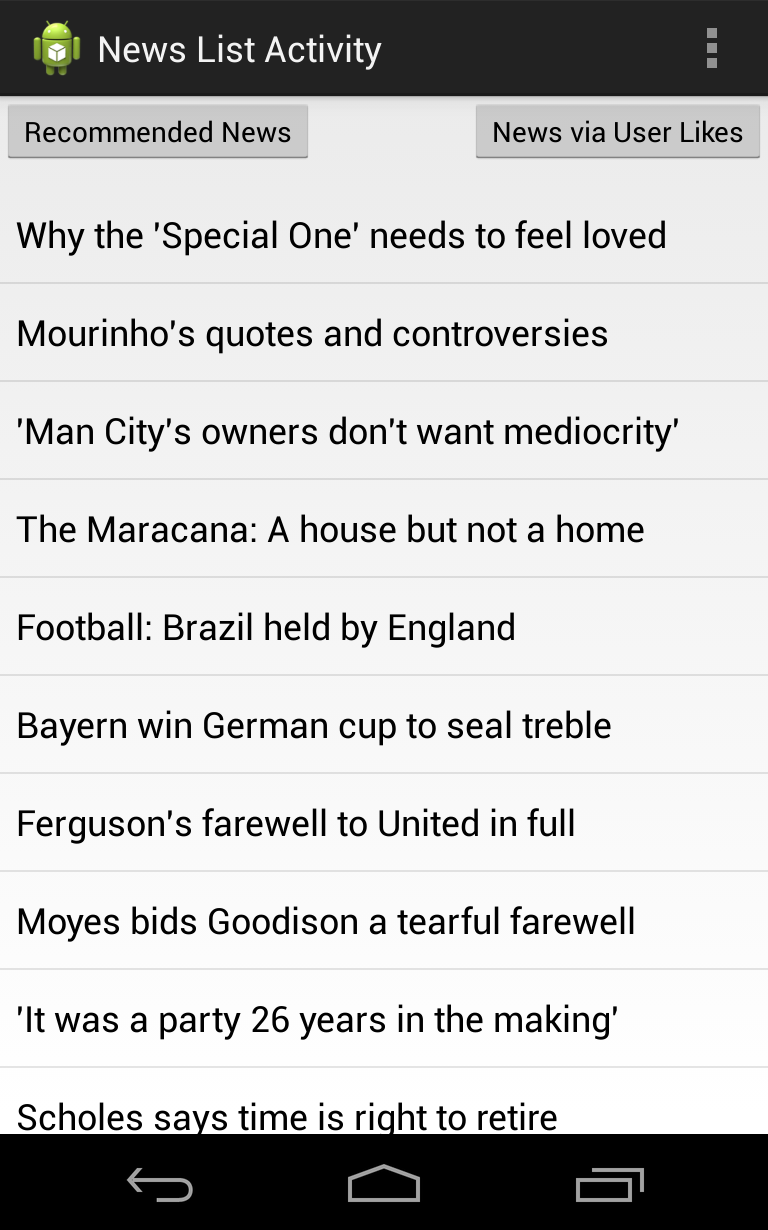Tap the Recommended News button

pos(158,132)
